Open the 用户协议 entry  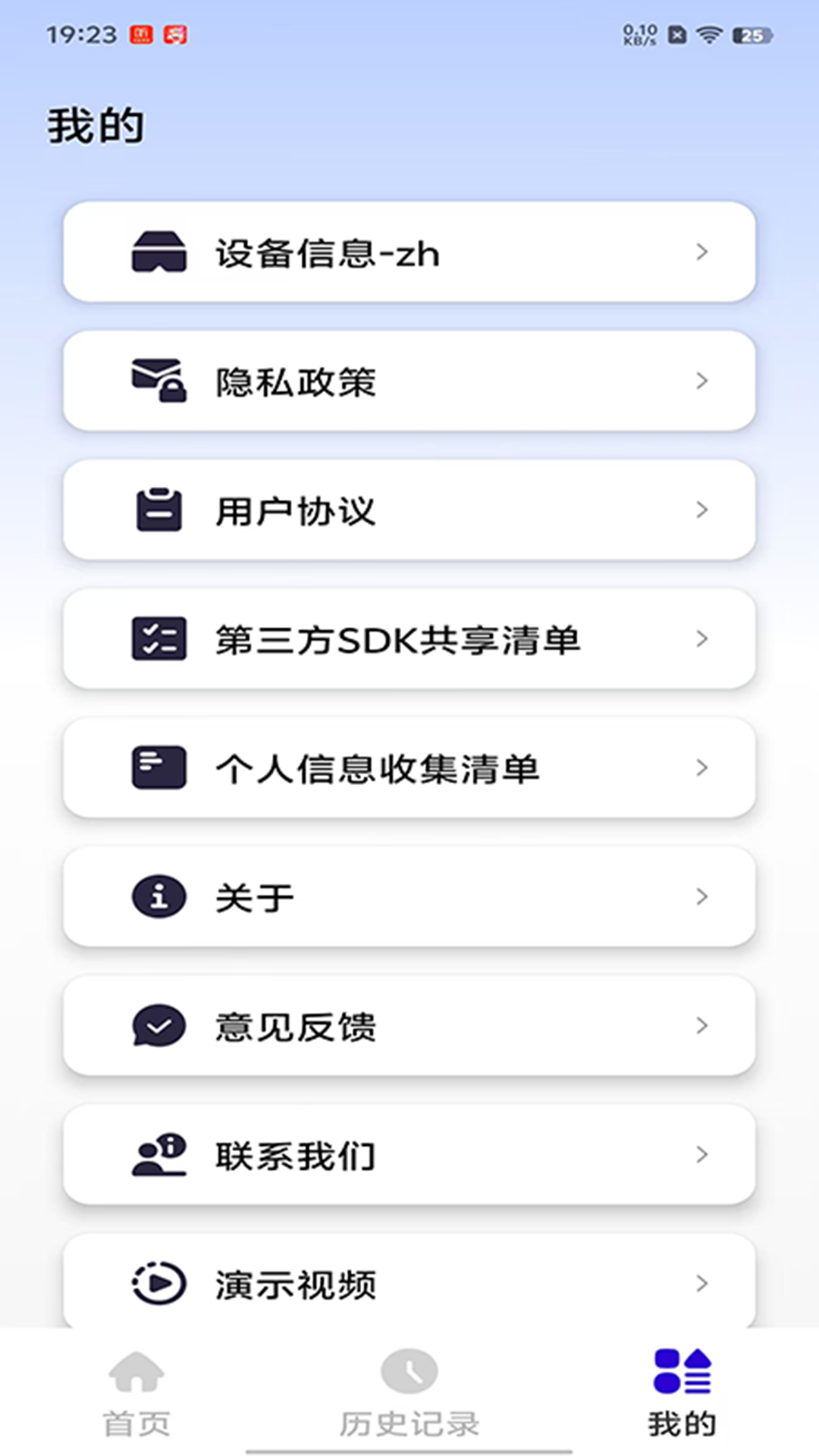(409, 510)
